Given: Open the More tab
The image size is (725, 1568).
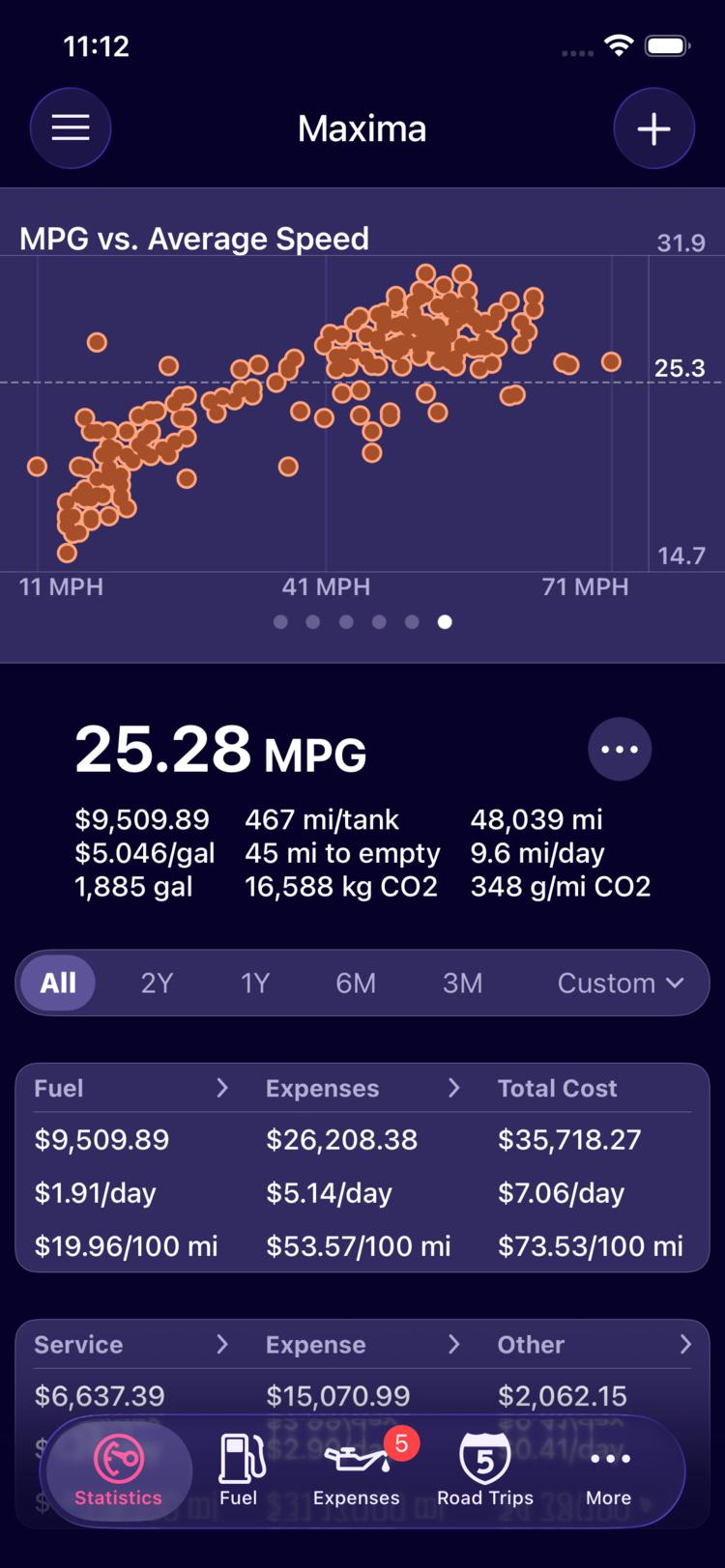Looking at the screenshot, I should (609, 1470).
